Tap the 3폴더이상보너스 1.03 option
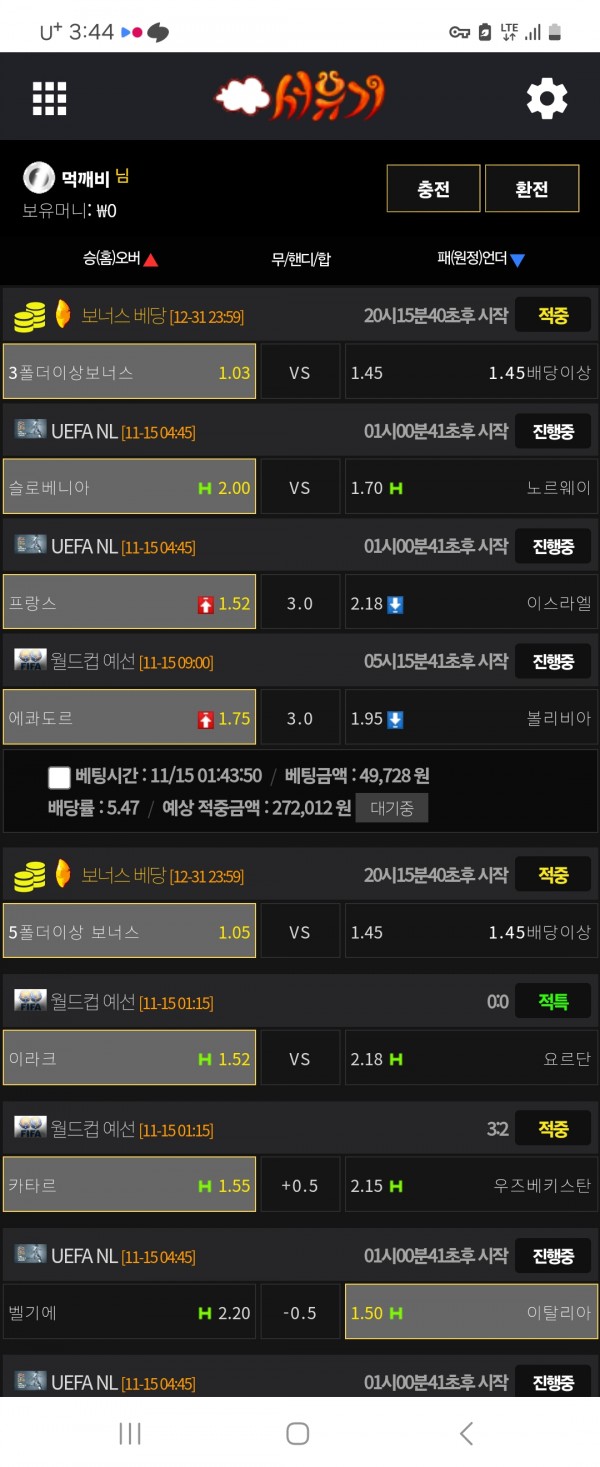The width and height of the screenshot is (600, 1467). [x=129, y=372]
